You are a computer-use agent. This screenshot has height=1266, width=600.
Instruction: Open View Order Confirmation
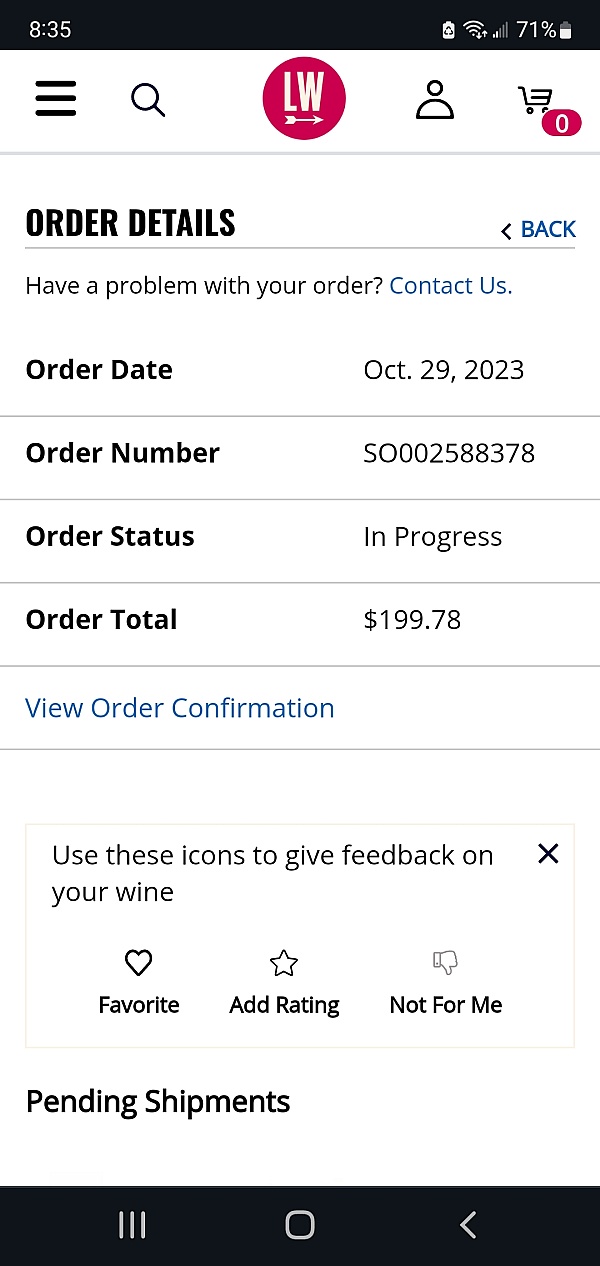180,708
